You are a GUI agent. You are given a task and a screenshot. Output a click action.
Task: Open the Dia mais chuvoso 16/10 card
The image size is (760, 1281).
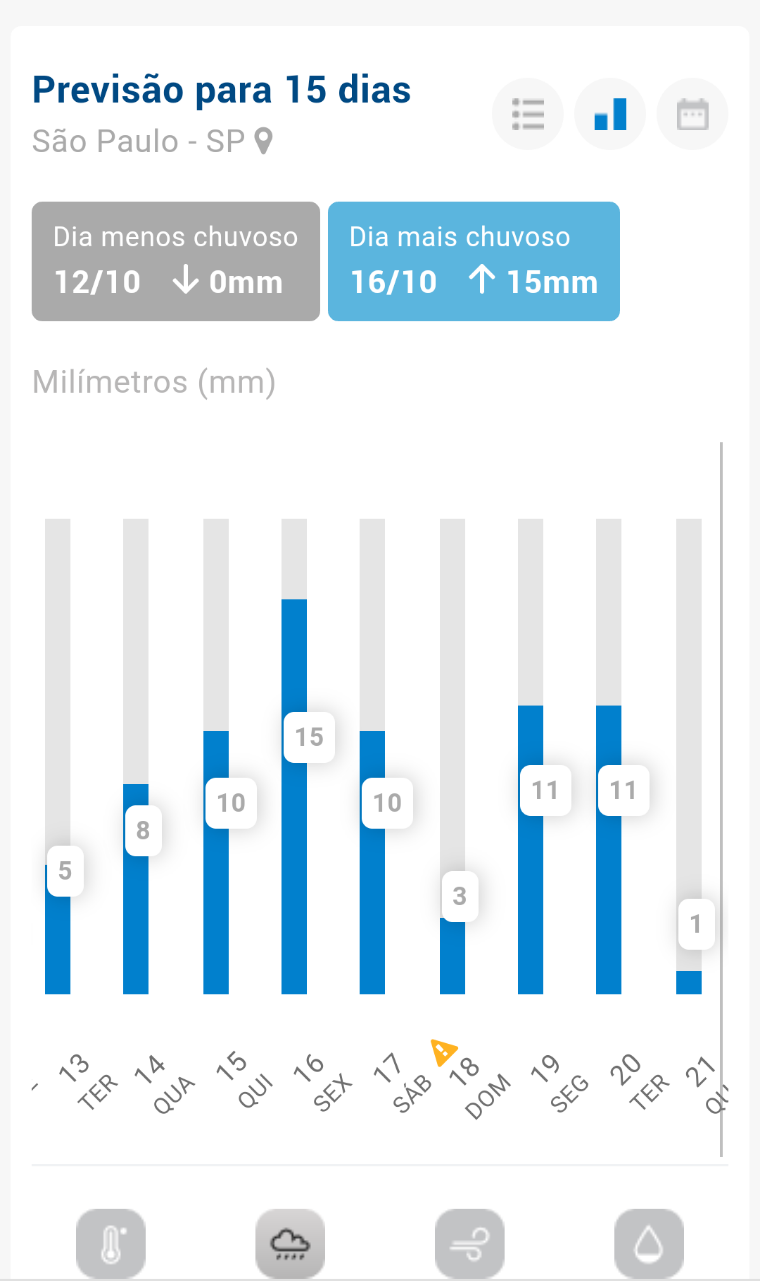pos(474,261)
